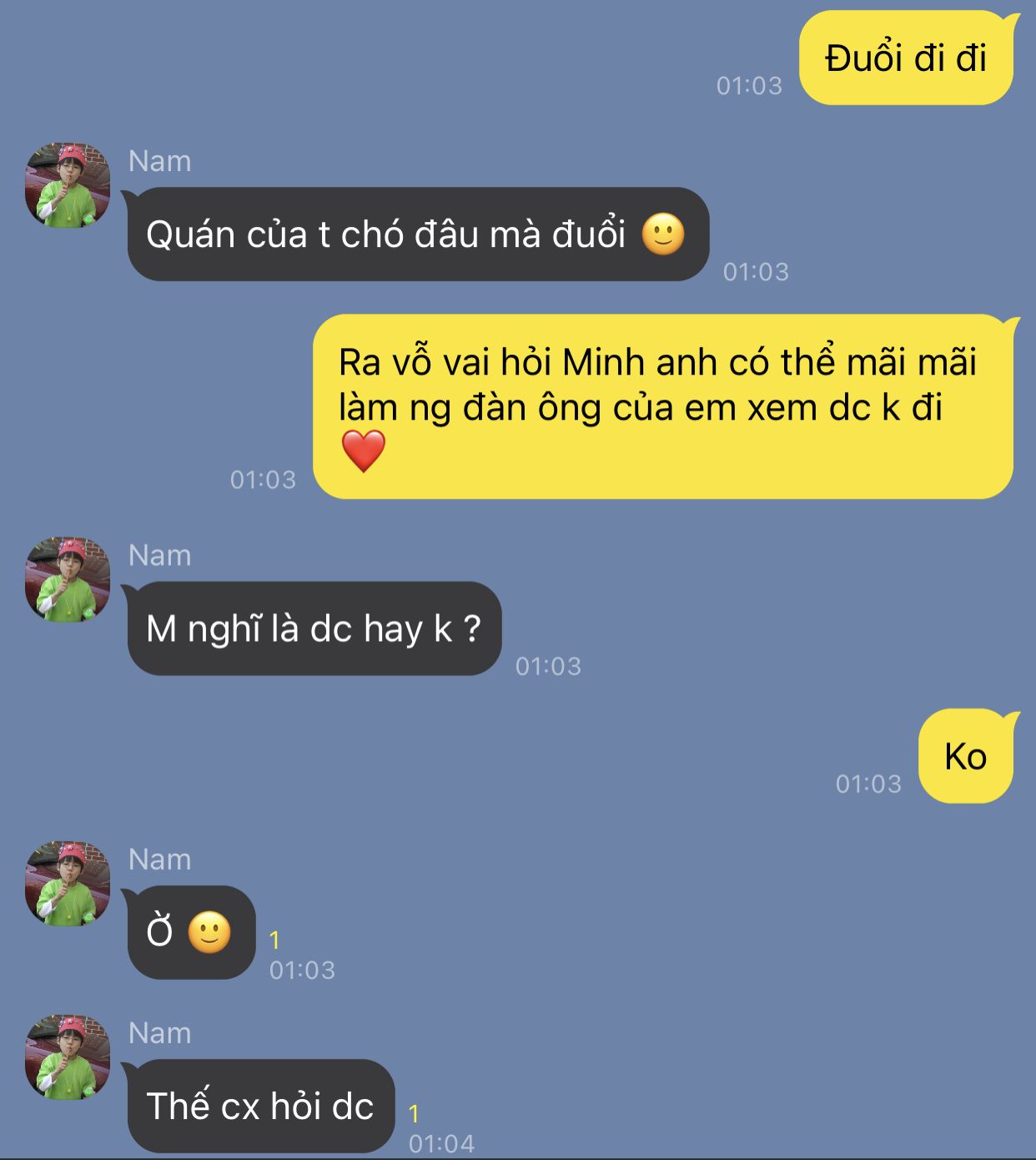
Task: View Nam's profile next to "M nghĩ là dc"
Action: tap(68, 579)
